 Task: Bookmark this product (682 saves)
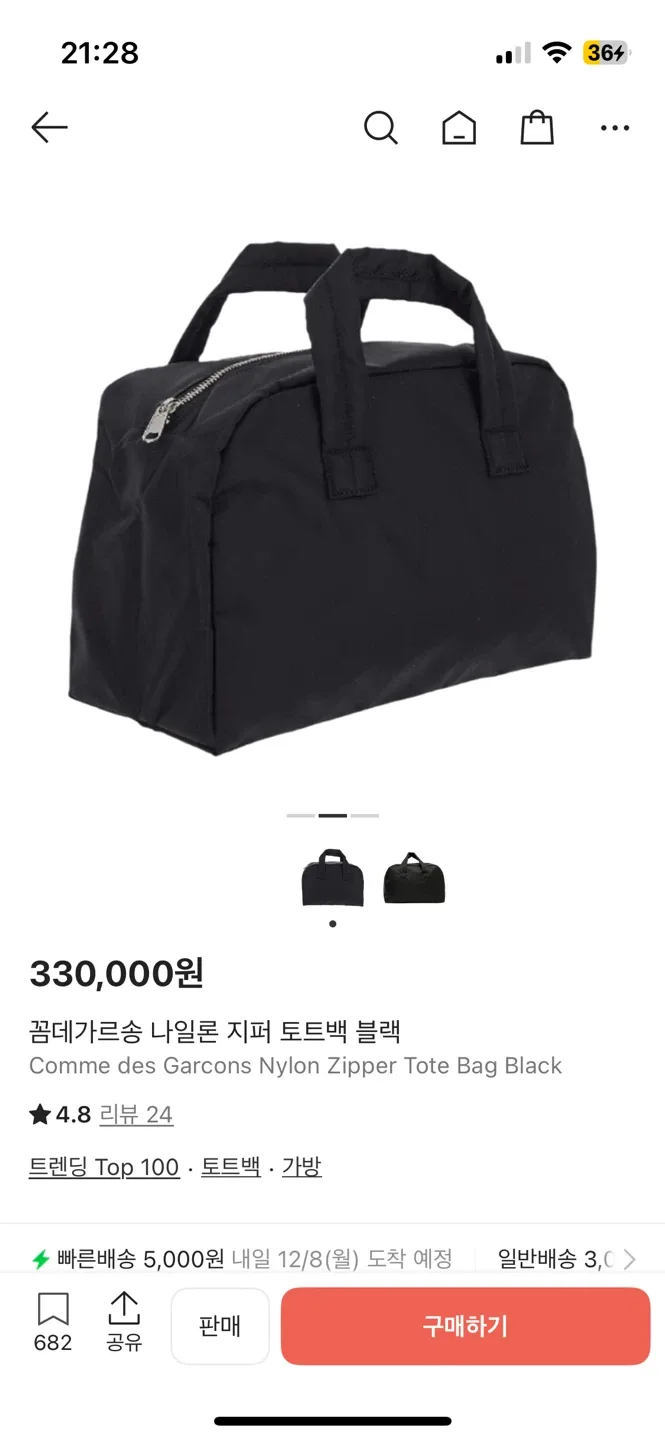[x=53, y=1322]
